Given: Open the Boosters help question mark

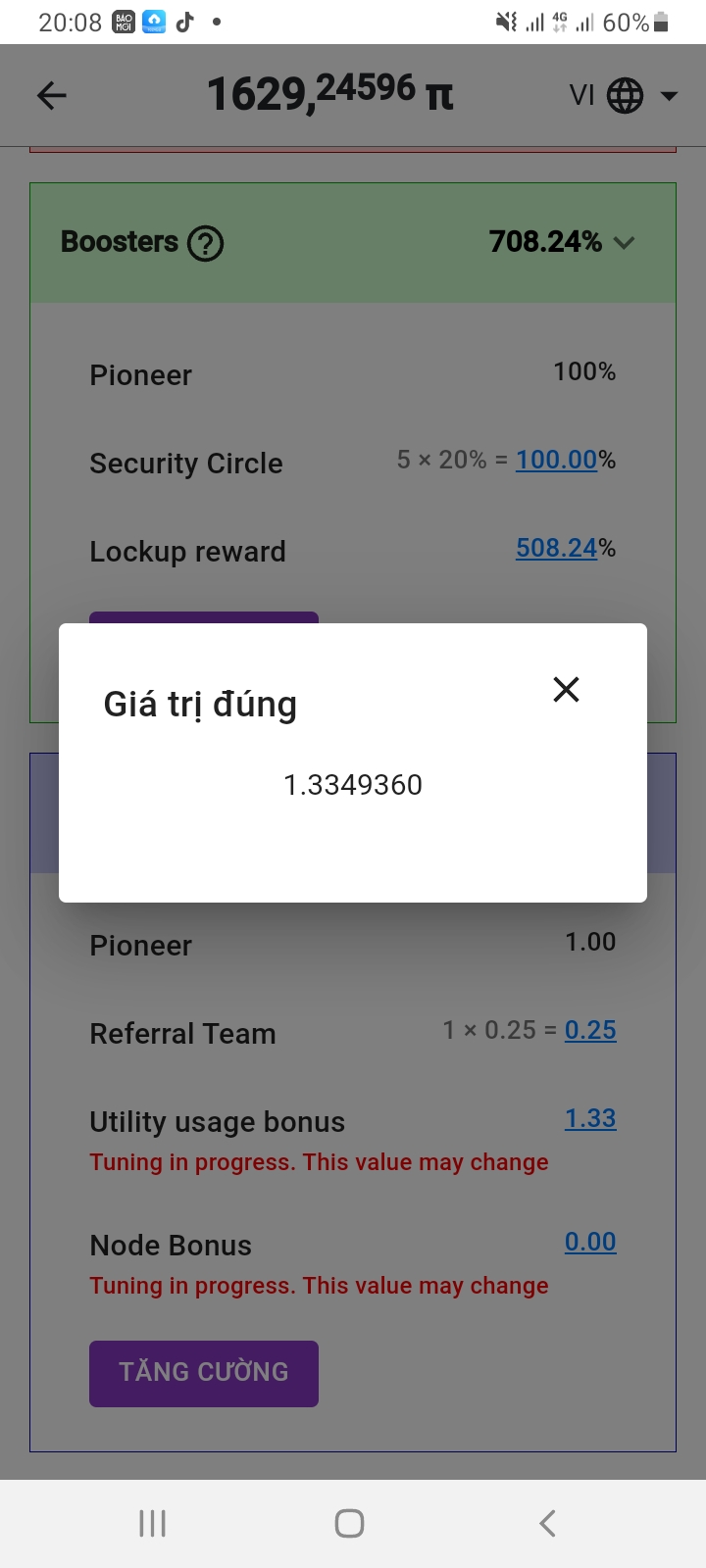Looking at the screenshot, I should pyautogui.click(x=206, y=243).
